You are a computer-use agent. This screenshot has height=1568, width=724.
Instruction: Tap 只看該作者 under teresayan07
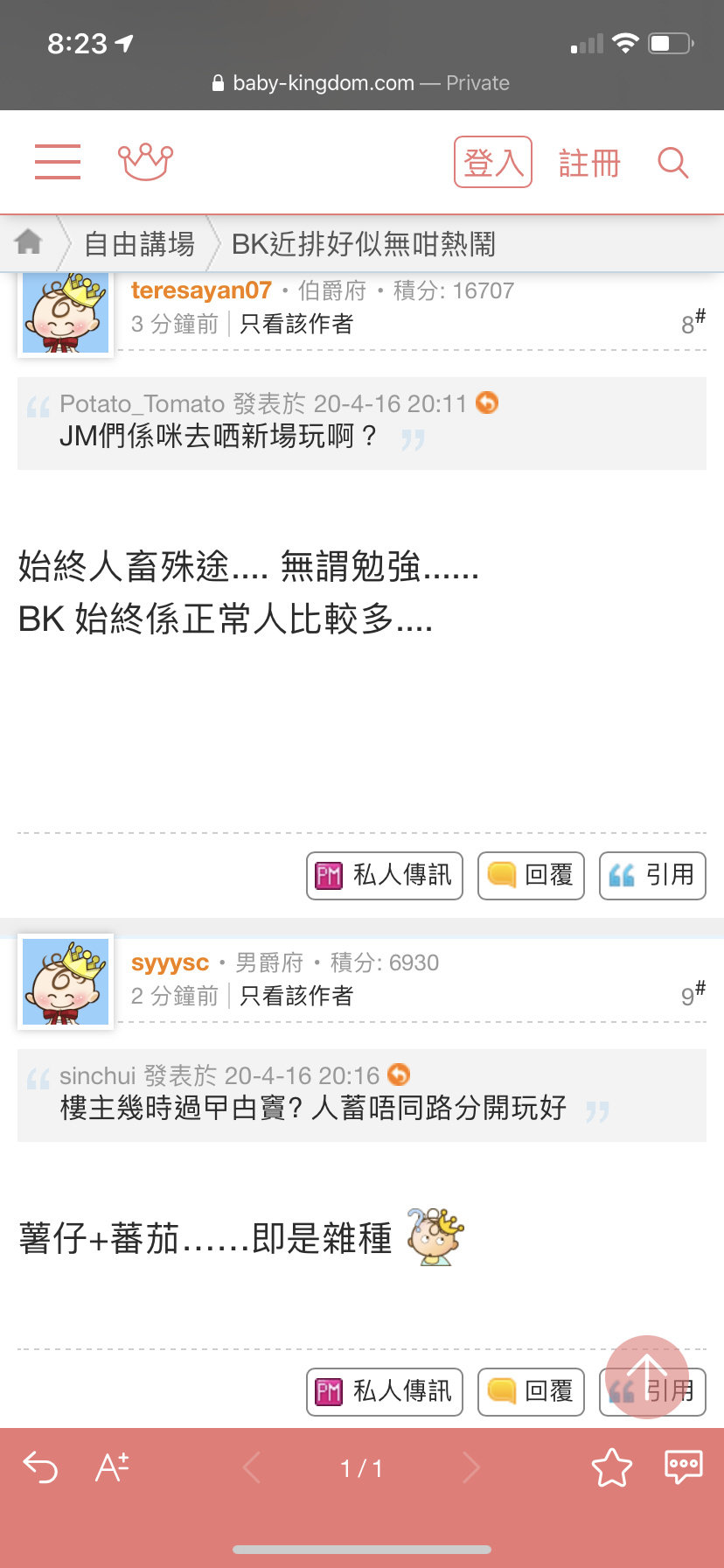[x=296, y=324]
